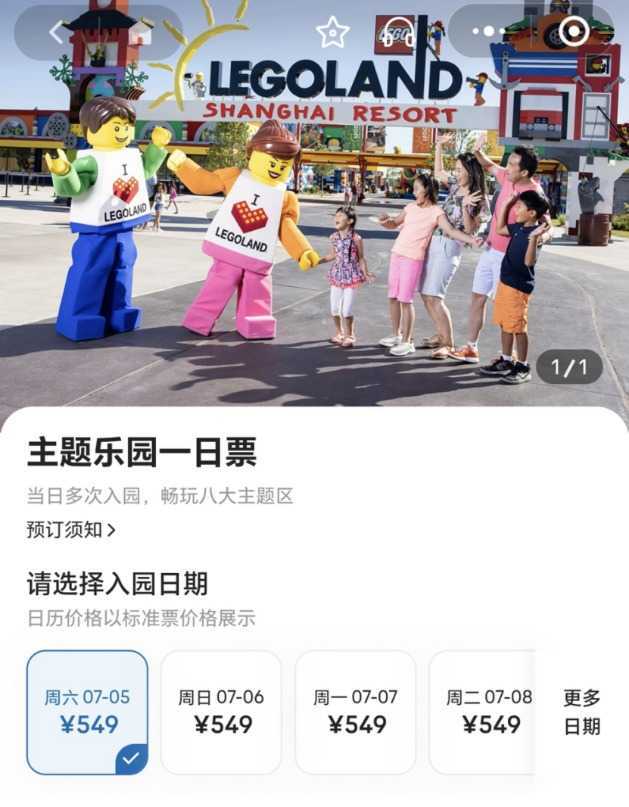Close the mini-program with the circle button
Viewport: 629px width, 807px height.
tap(574, 32)
